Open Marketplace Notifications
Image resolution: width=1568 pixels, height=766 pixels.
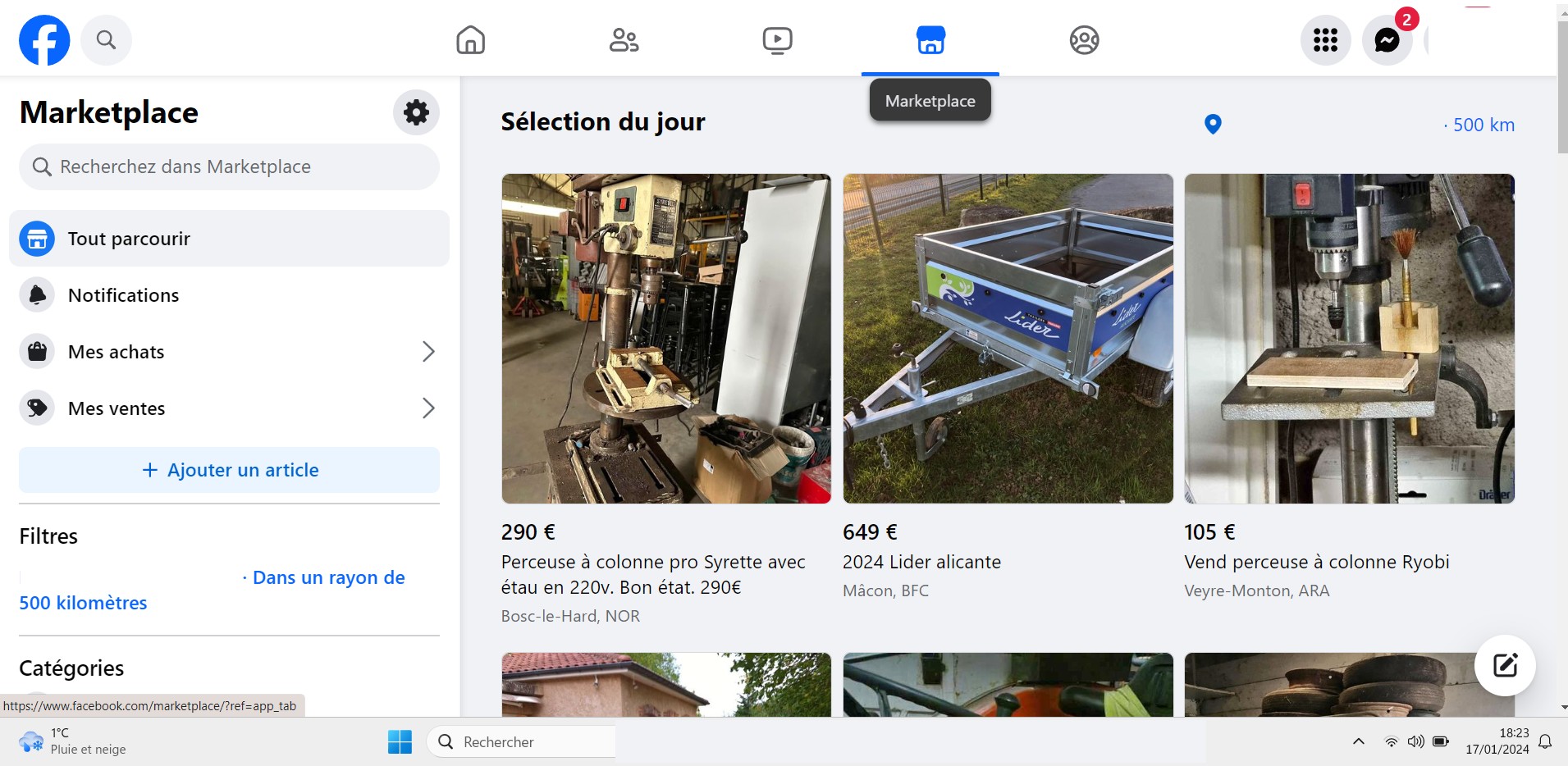(x=124, y=295)
